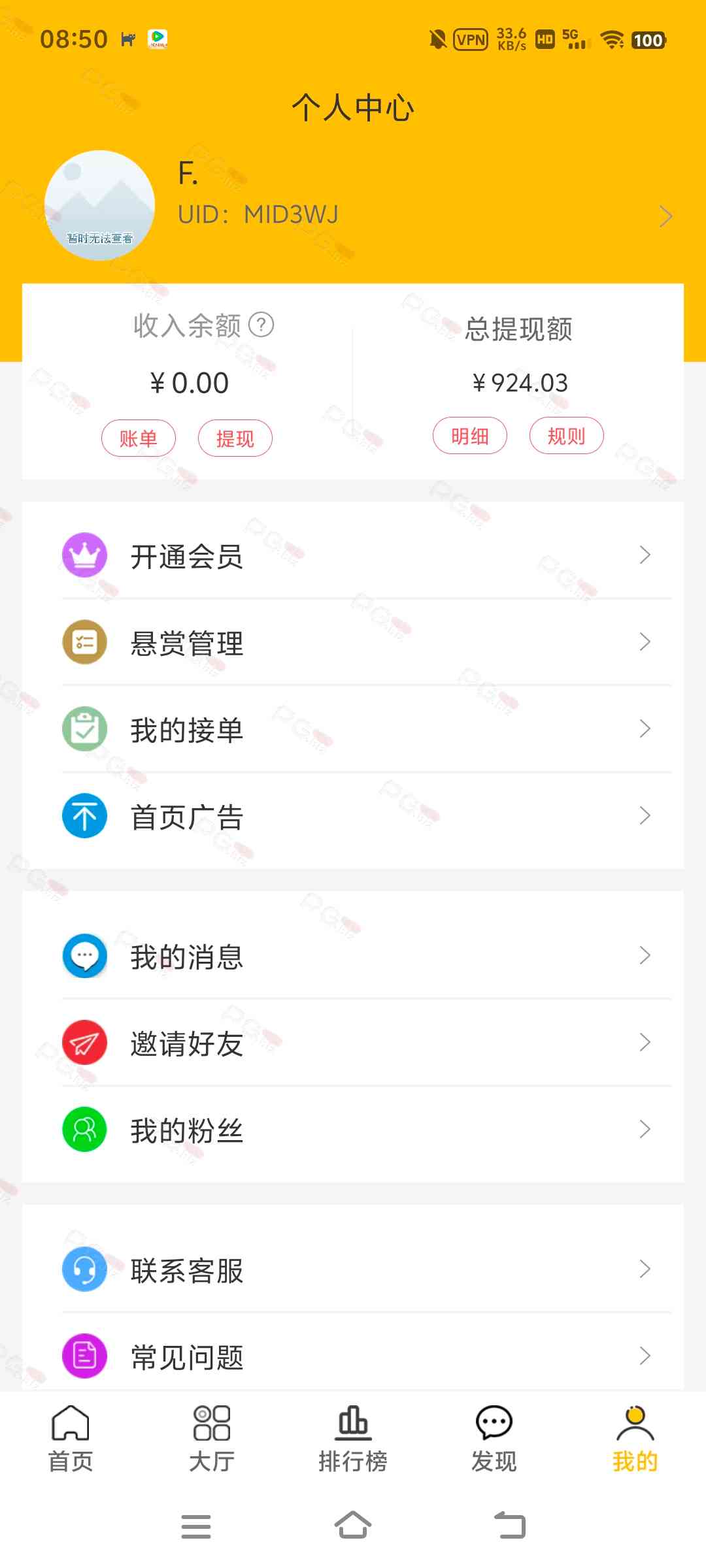This screenshot has width=706, height=1568.
Task: View 明细 of total withdrawals
Action: coord(470,436)
